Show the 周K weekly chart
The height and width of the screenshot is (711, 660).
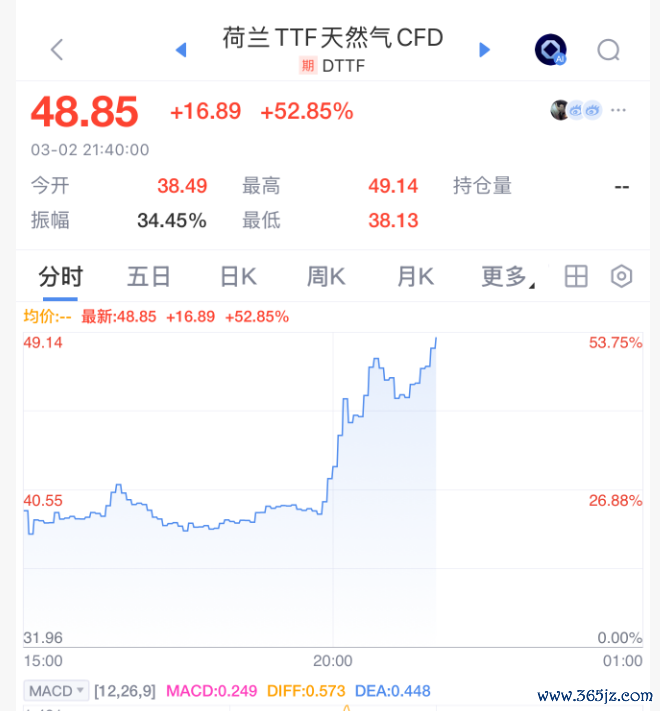pyautogui.click(x=326, y=277)
